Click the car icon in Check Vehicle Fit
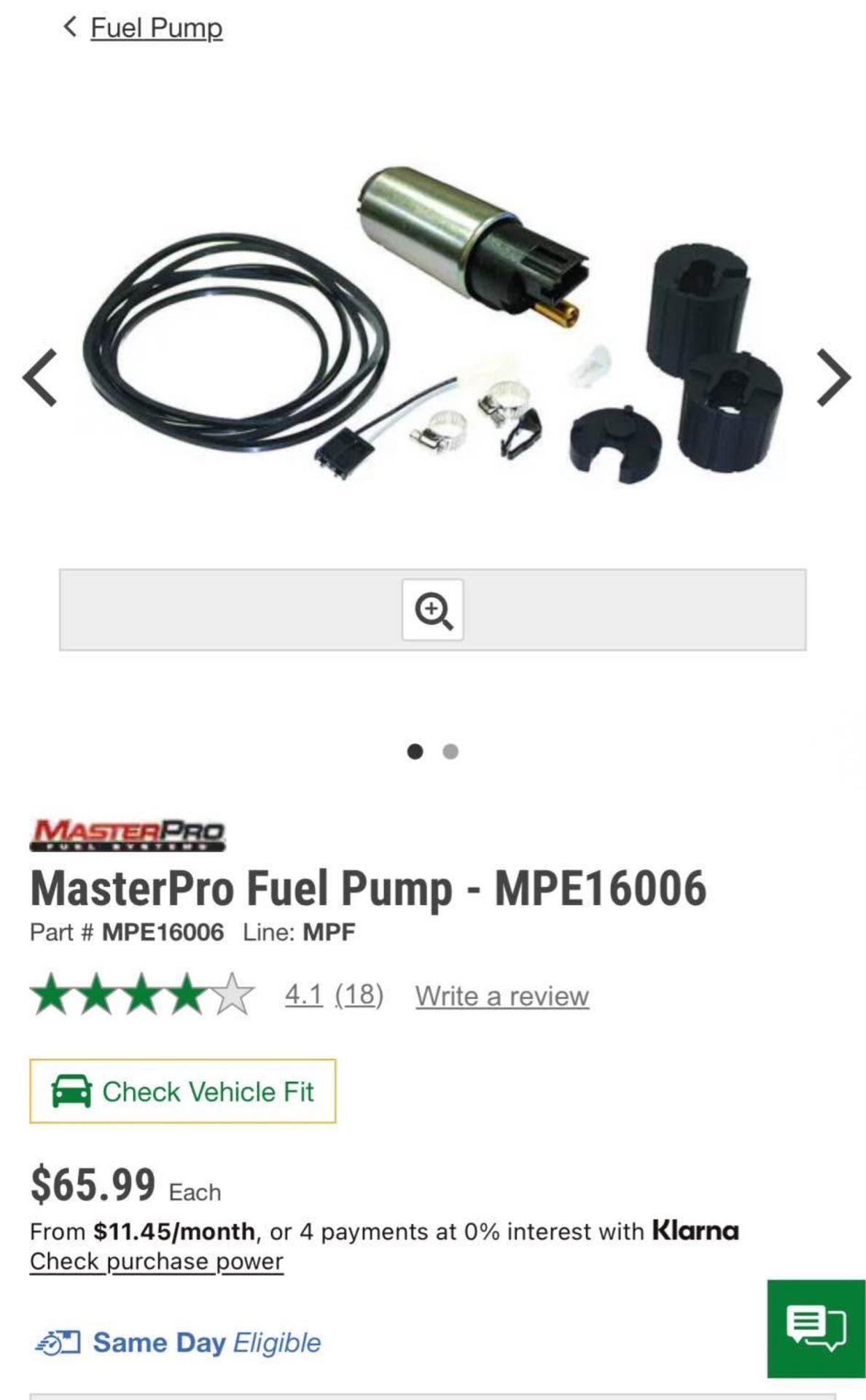 (x=71, y=1092)
